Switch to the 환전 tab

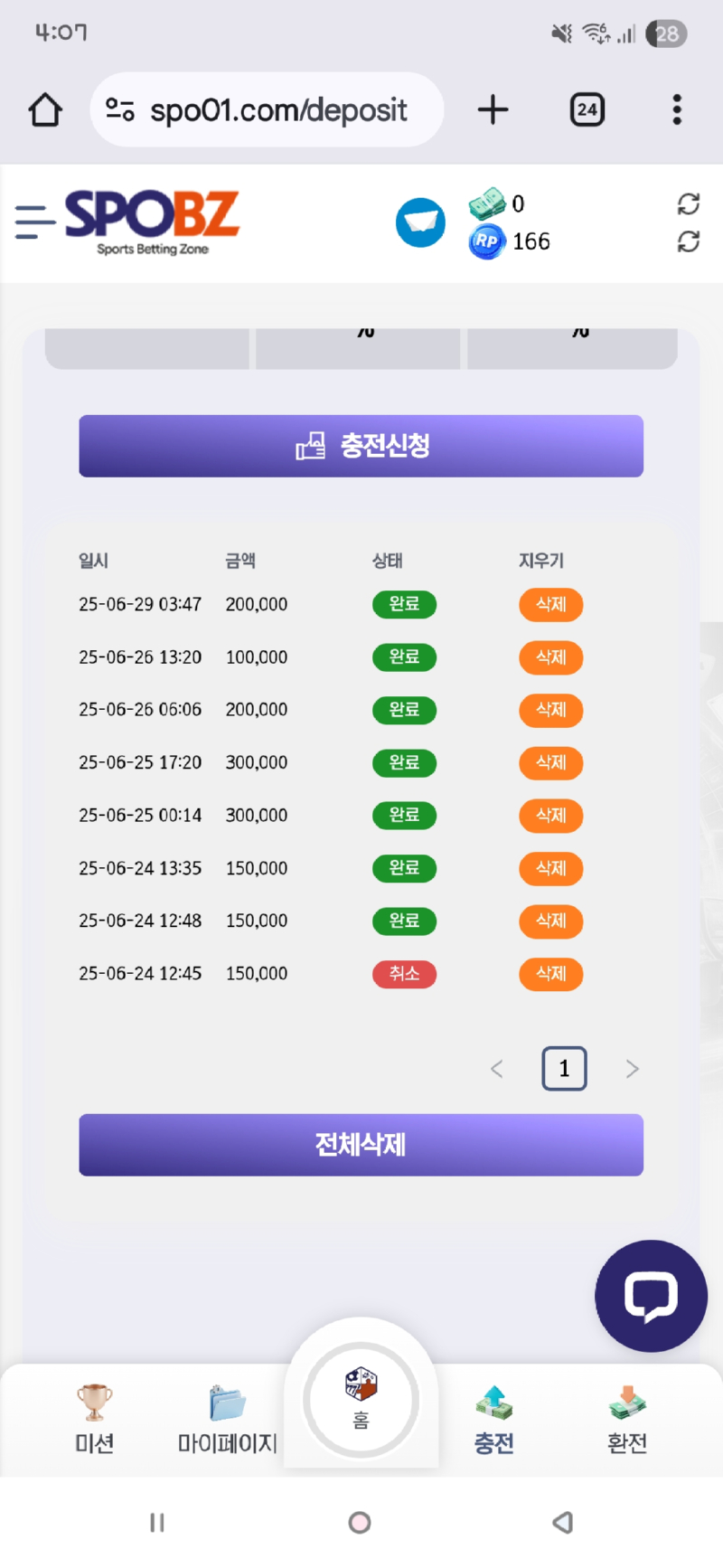(x=626, y=1420)
